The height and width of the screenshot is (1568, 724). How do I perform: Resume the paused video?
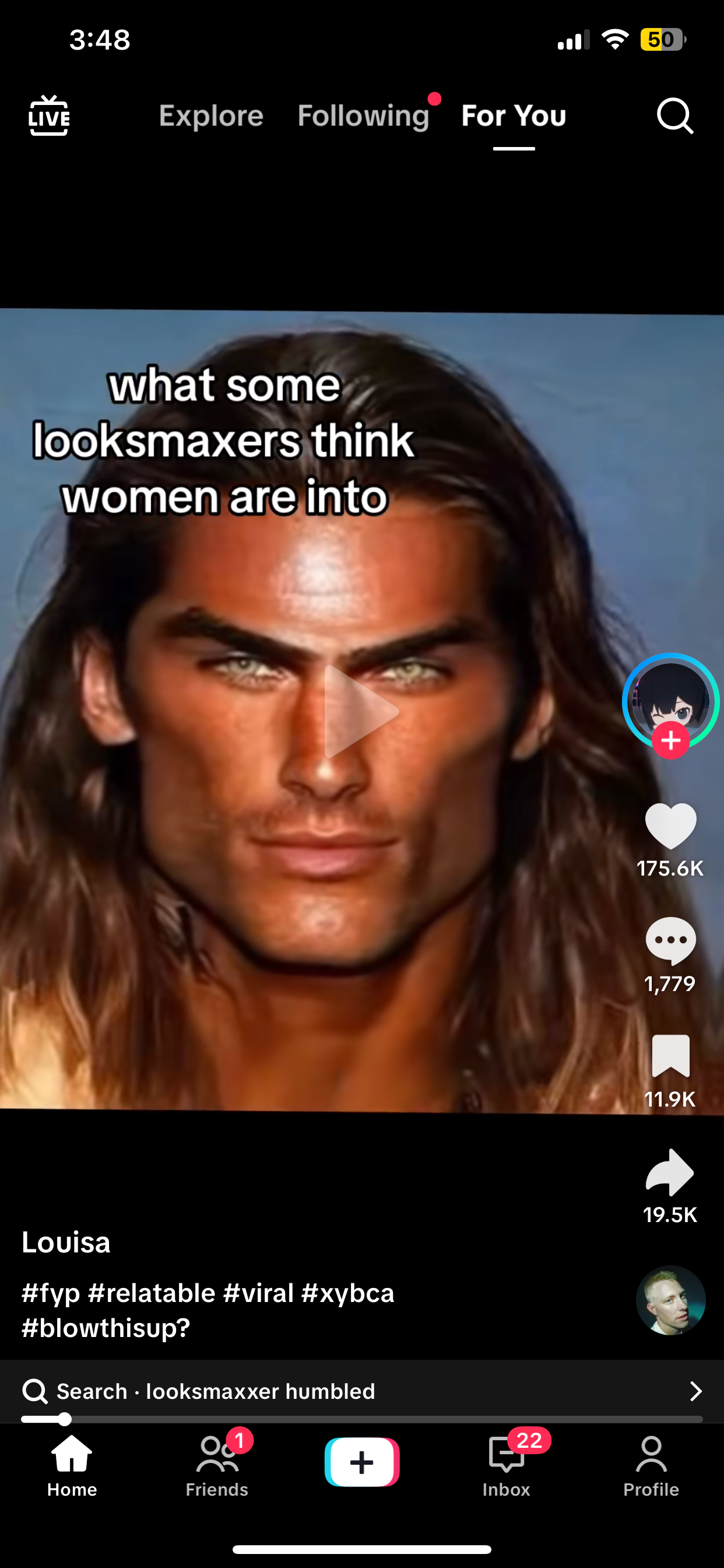point(361,711)
